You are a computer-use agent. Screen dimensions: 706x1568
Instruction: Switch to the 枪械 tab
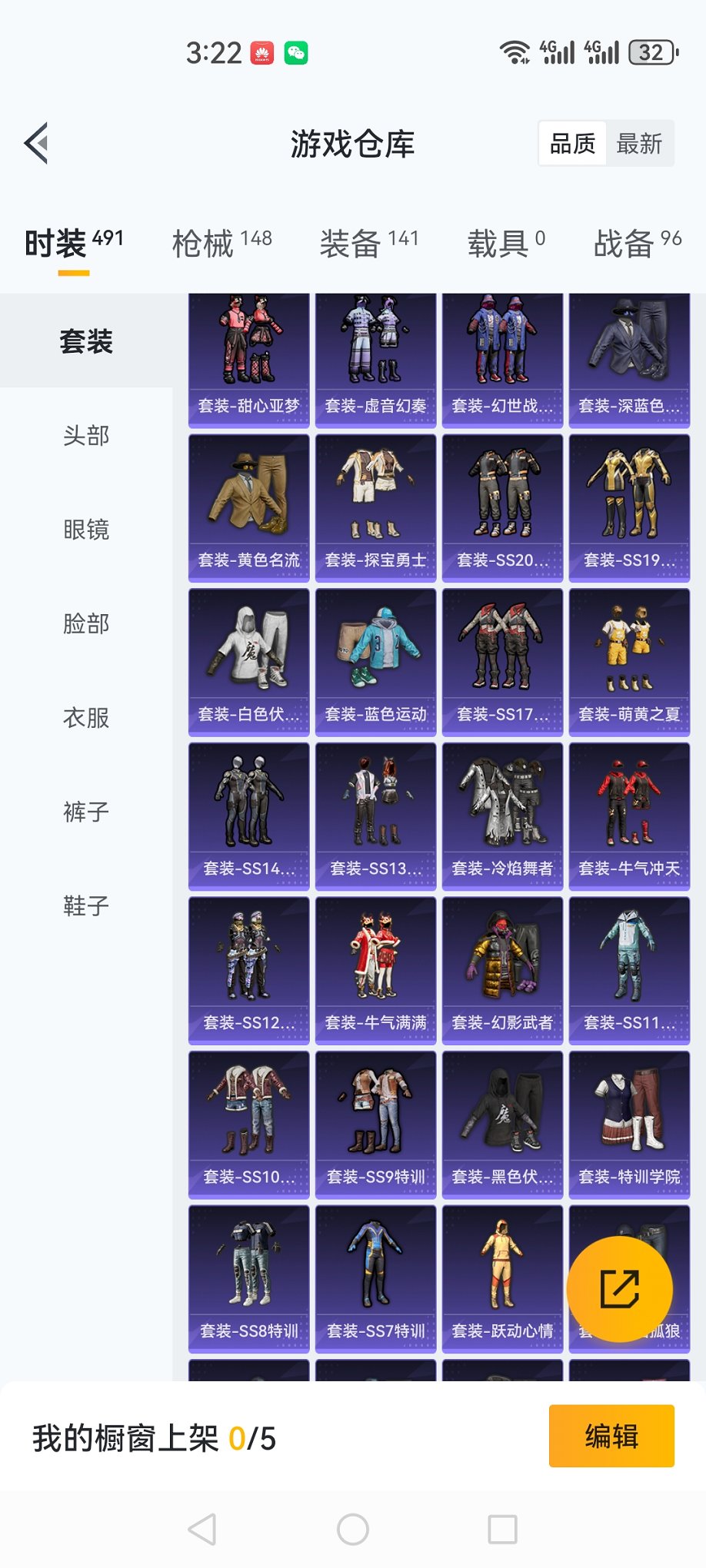click(221, 244)
